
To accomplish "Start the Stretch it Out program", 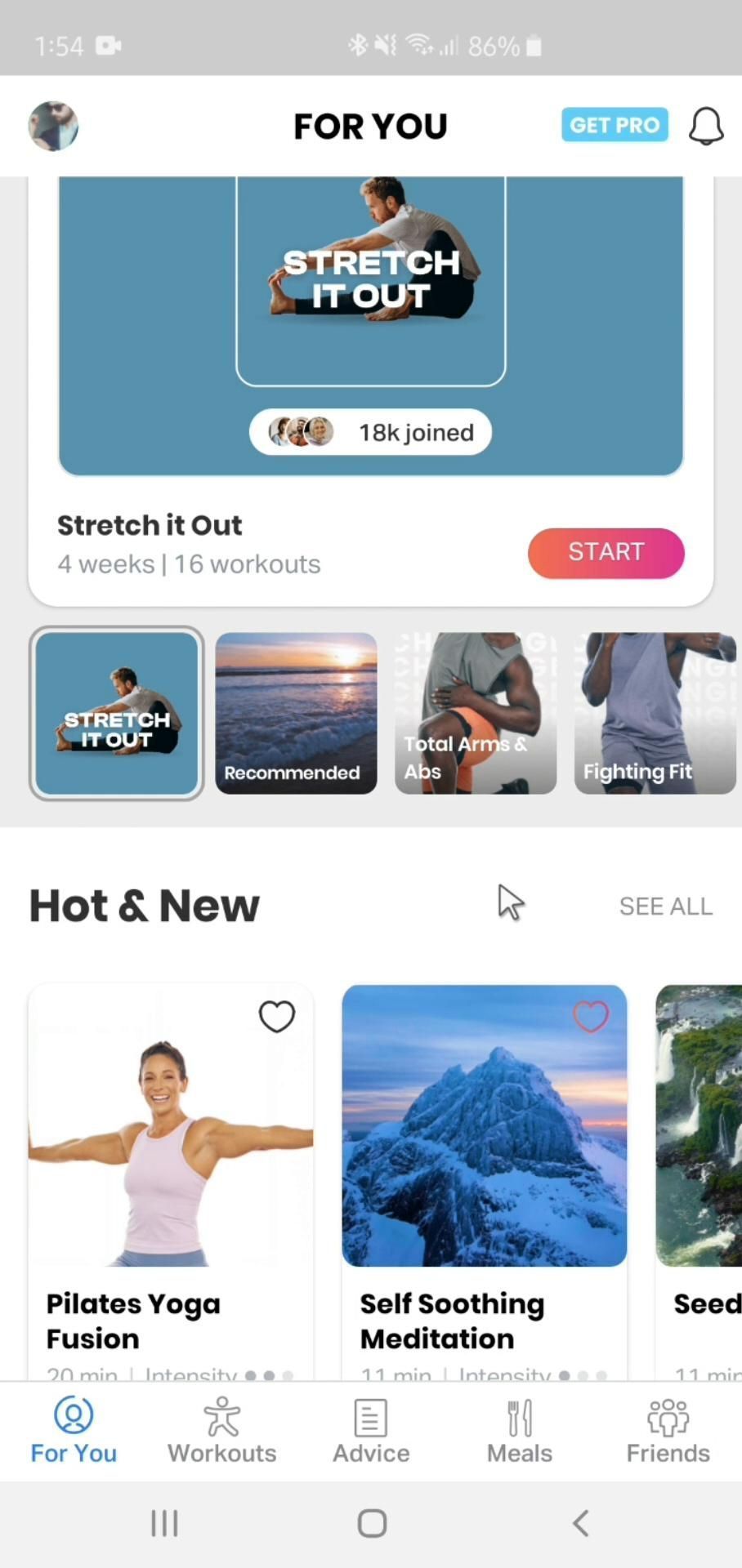I will pyautogui.click(x=606, y=553).
